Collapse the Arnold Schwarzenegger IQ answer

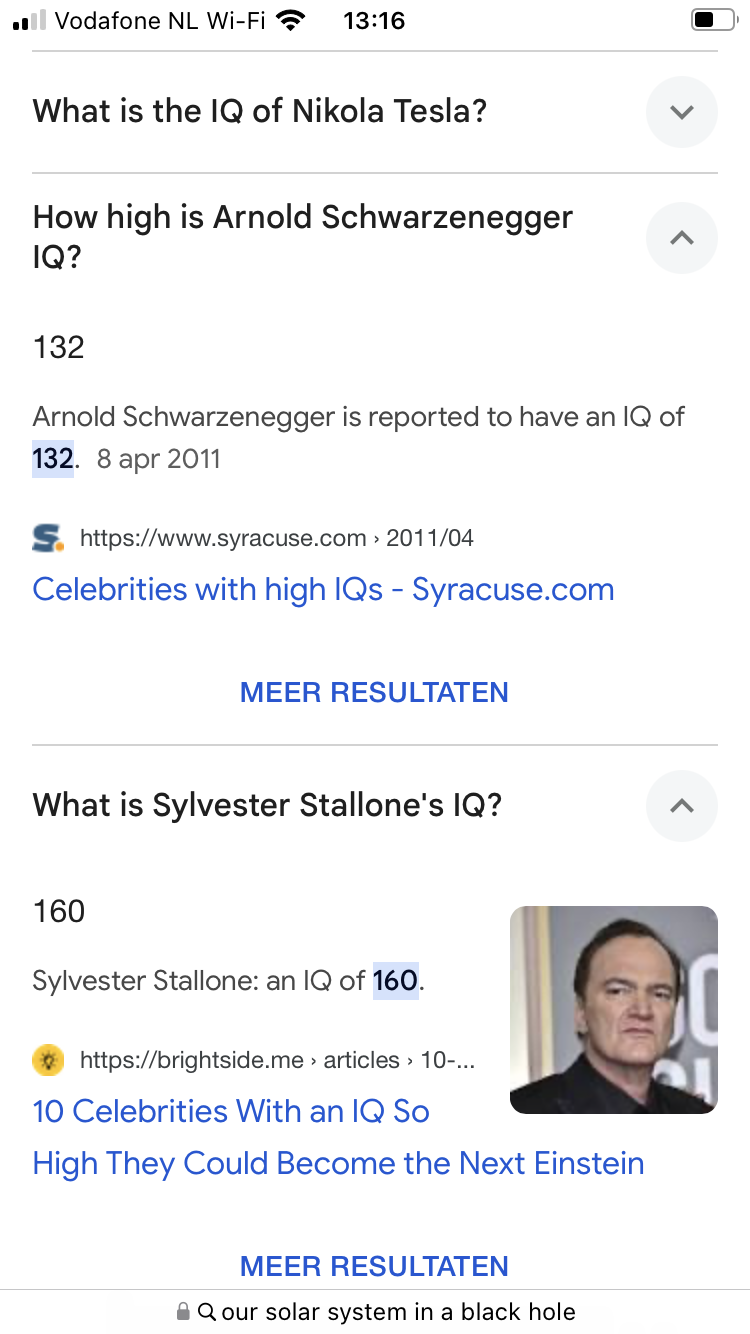click(681, 238)
